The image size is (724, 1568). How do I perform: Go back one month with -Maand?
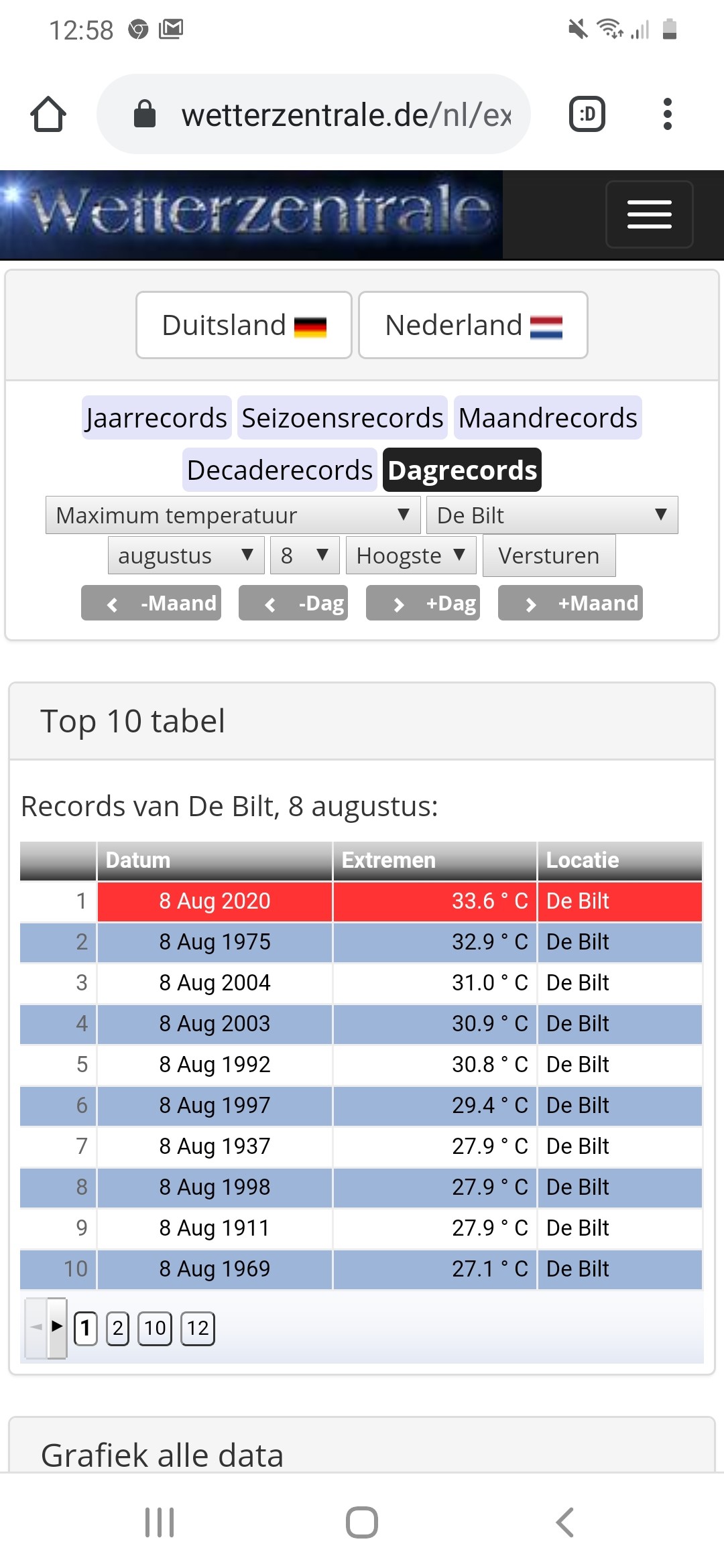[151, 603]
